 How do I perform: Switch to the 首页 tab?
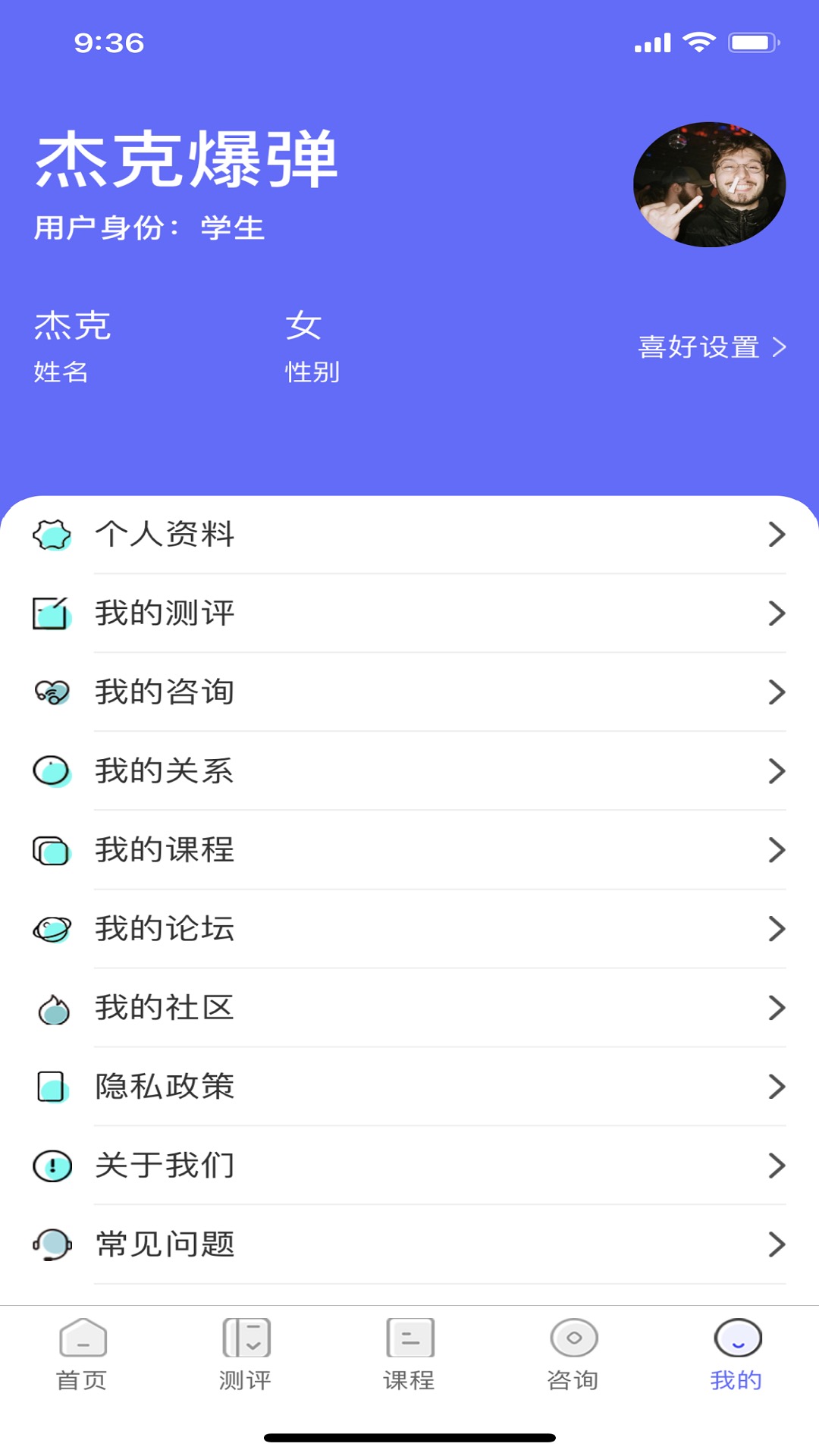coord(82,1354)
